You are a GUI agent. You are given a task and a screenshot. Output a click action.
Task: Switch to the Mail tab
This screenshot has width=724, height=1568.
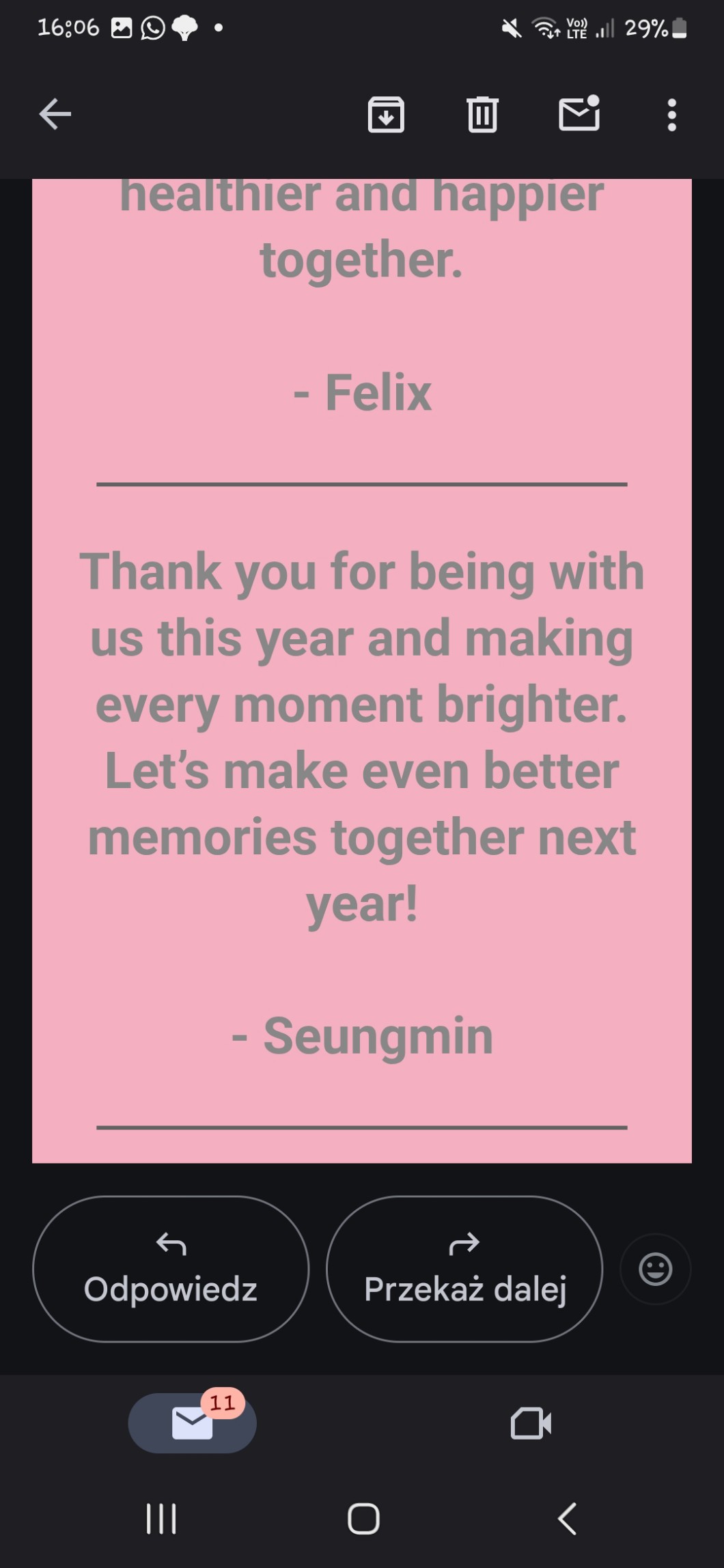192,1423
